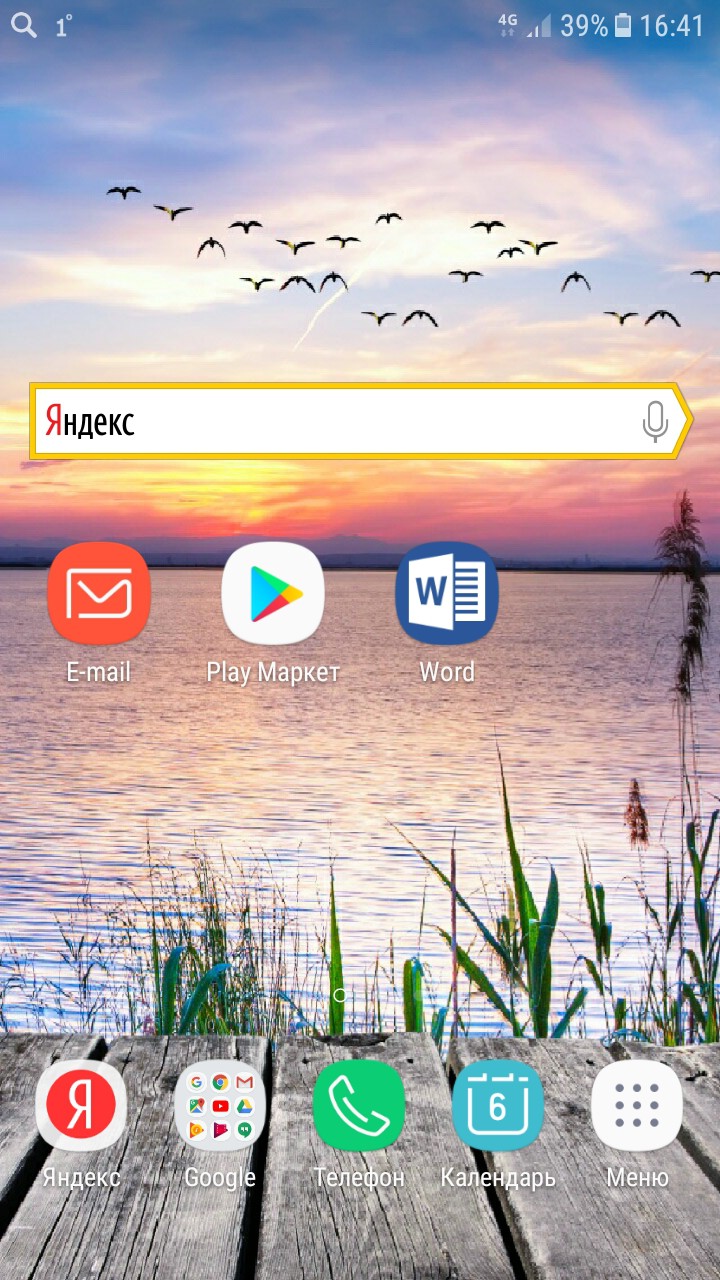Launch Play Маркет
This screenshot has height=1280, width=720.
tap(273, 594)
